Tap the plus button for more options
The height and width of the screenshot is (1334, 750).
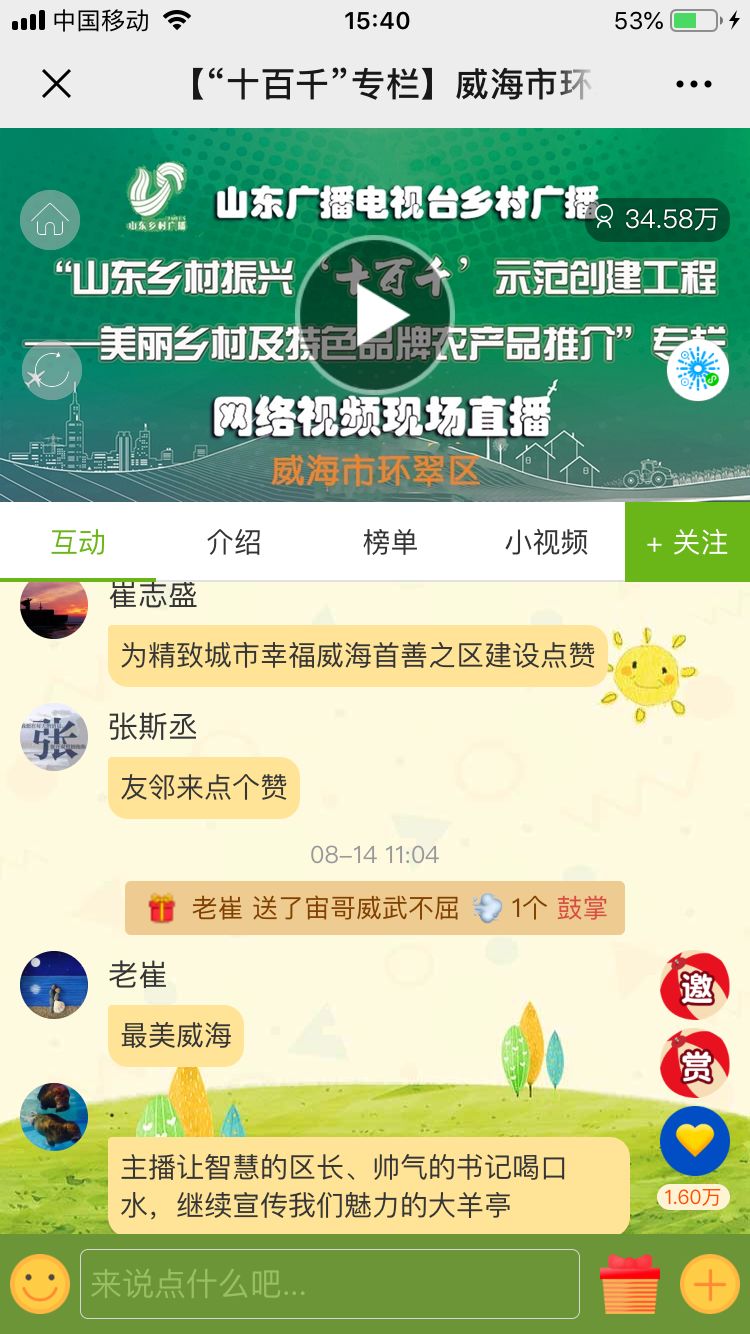point(709,1284)
